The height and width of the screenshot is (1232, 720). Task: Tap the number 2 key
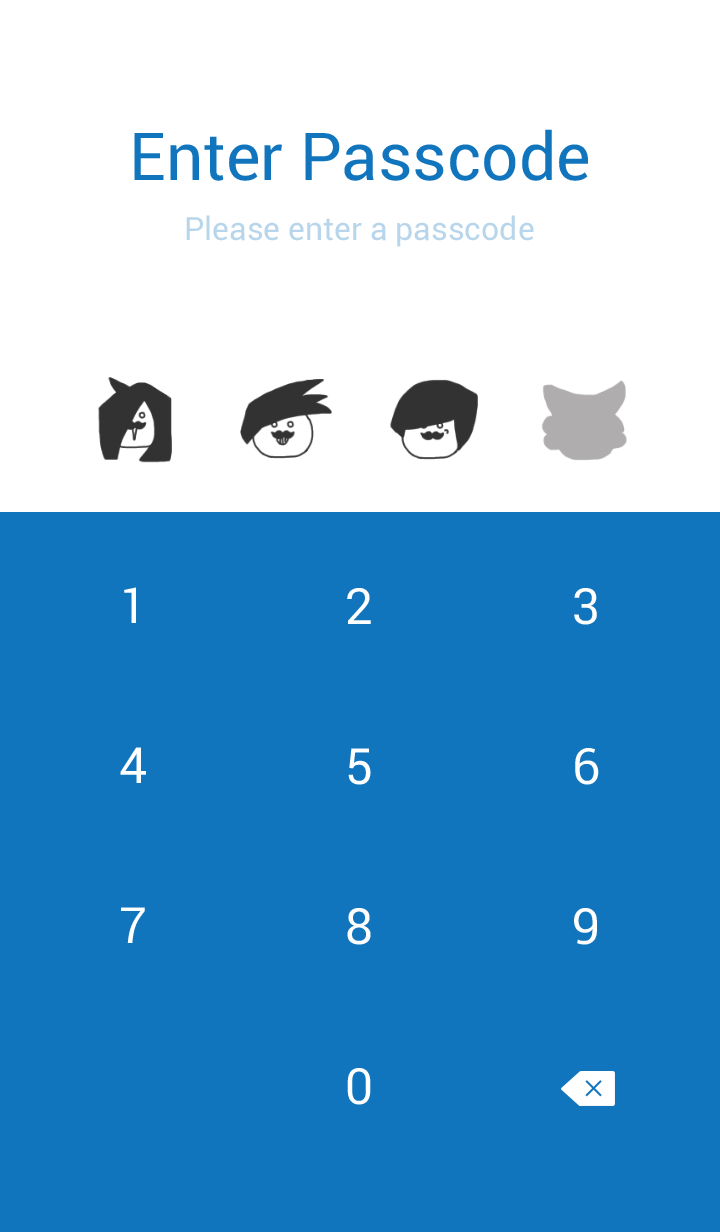[x=359, y=607]
